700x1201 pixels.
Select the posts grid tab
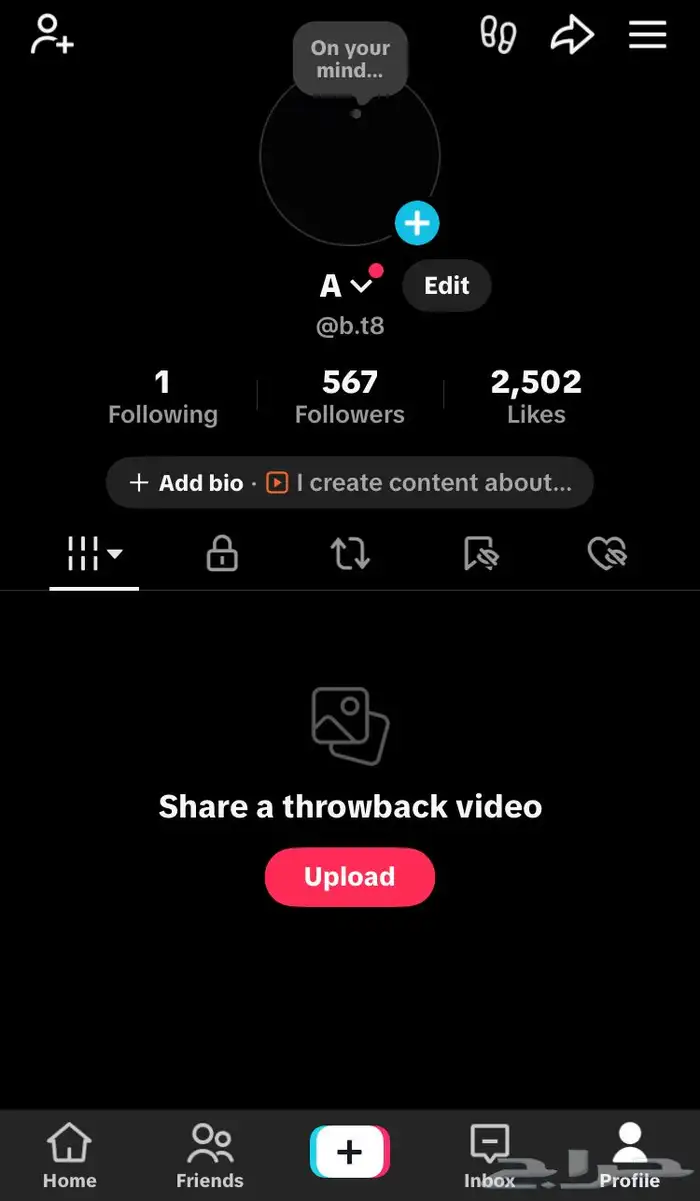point(94,553)
